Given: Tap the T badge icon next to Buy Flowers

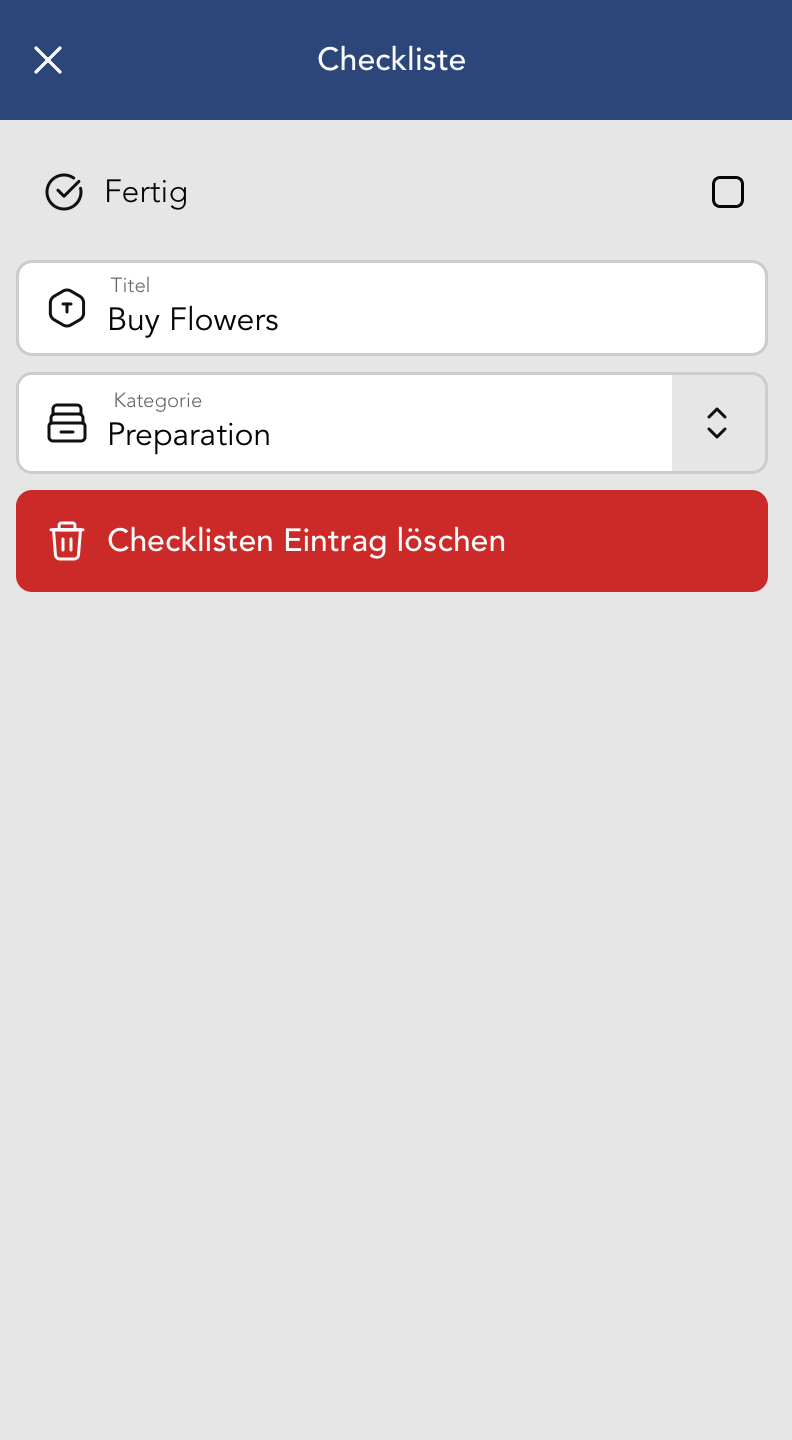Looking at the screenshot, I should pos(65,308).
